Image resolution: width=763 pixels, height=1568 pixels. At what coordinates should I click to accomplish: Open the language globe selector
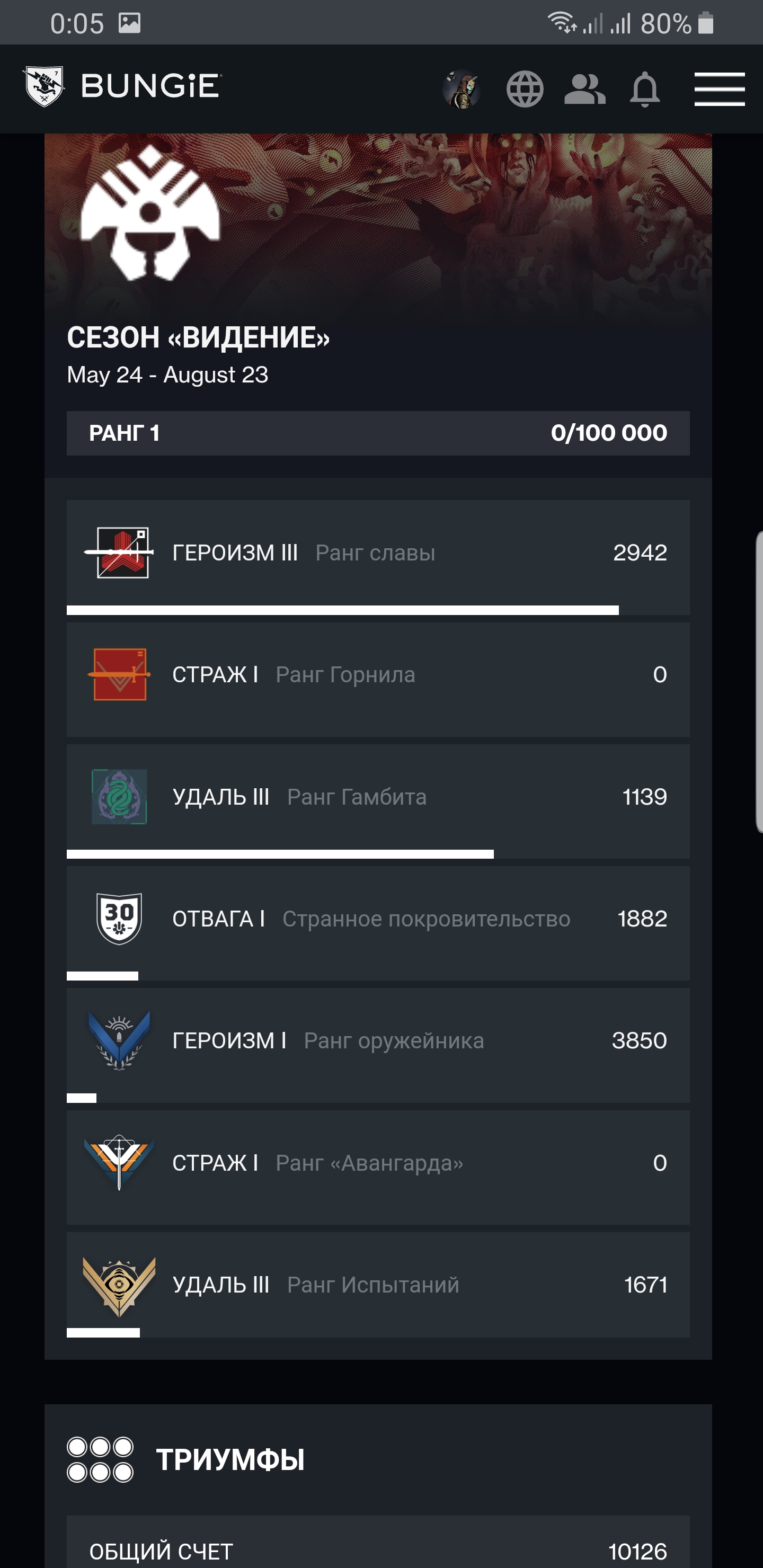coord(525,89)
